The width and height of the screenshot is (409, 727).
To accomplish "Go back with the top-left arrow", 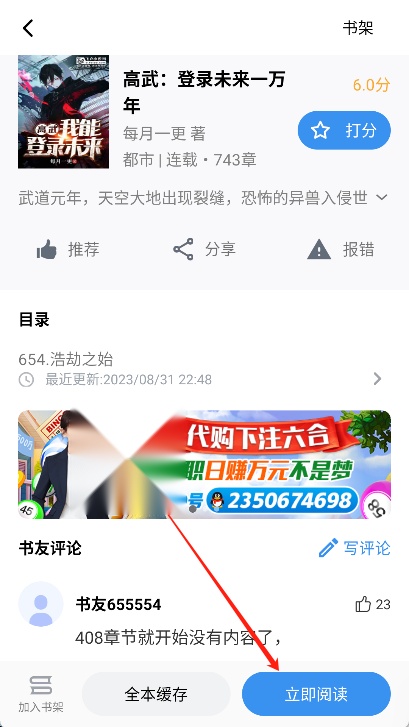I will (28, 28).
